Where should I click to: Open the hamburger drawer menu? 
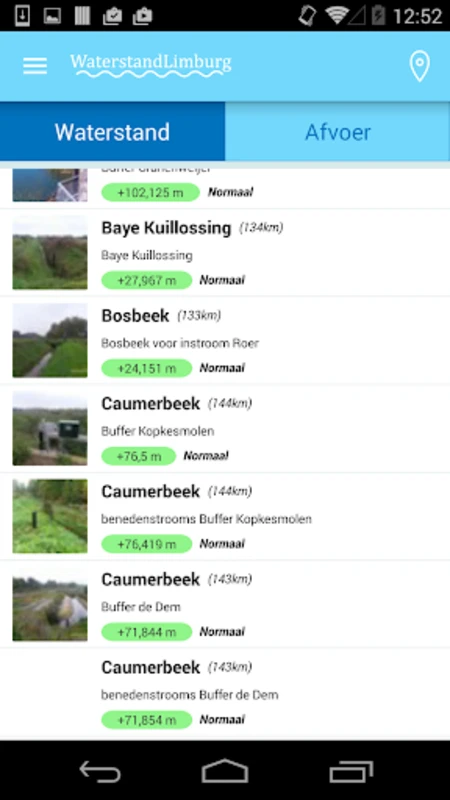tap(35, 66)
